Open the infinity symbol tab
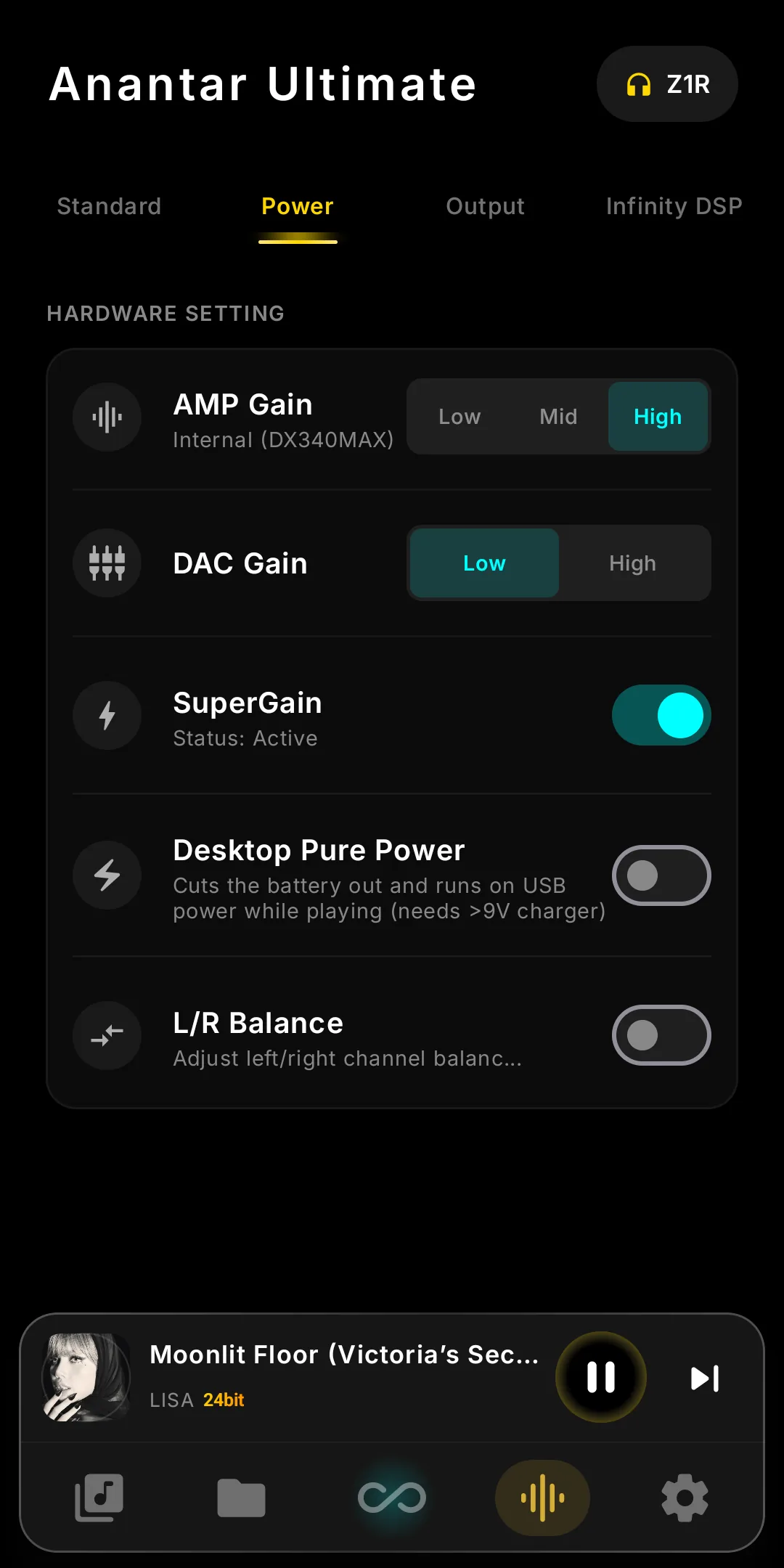 click(x=392, y=1498)
